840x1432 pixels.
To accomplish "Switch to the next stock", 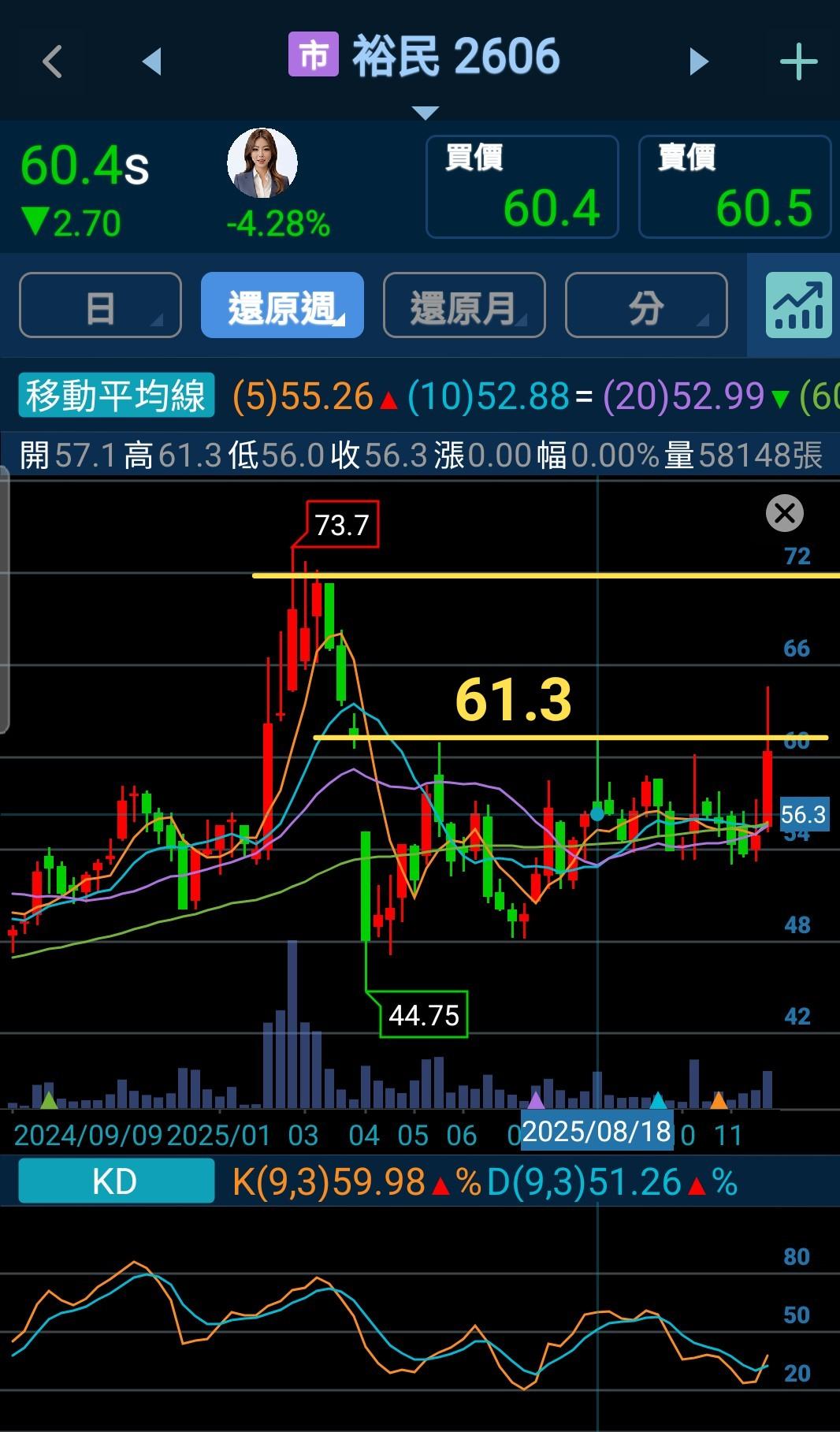I will tap(698, 61).
